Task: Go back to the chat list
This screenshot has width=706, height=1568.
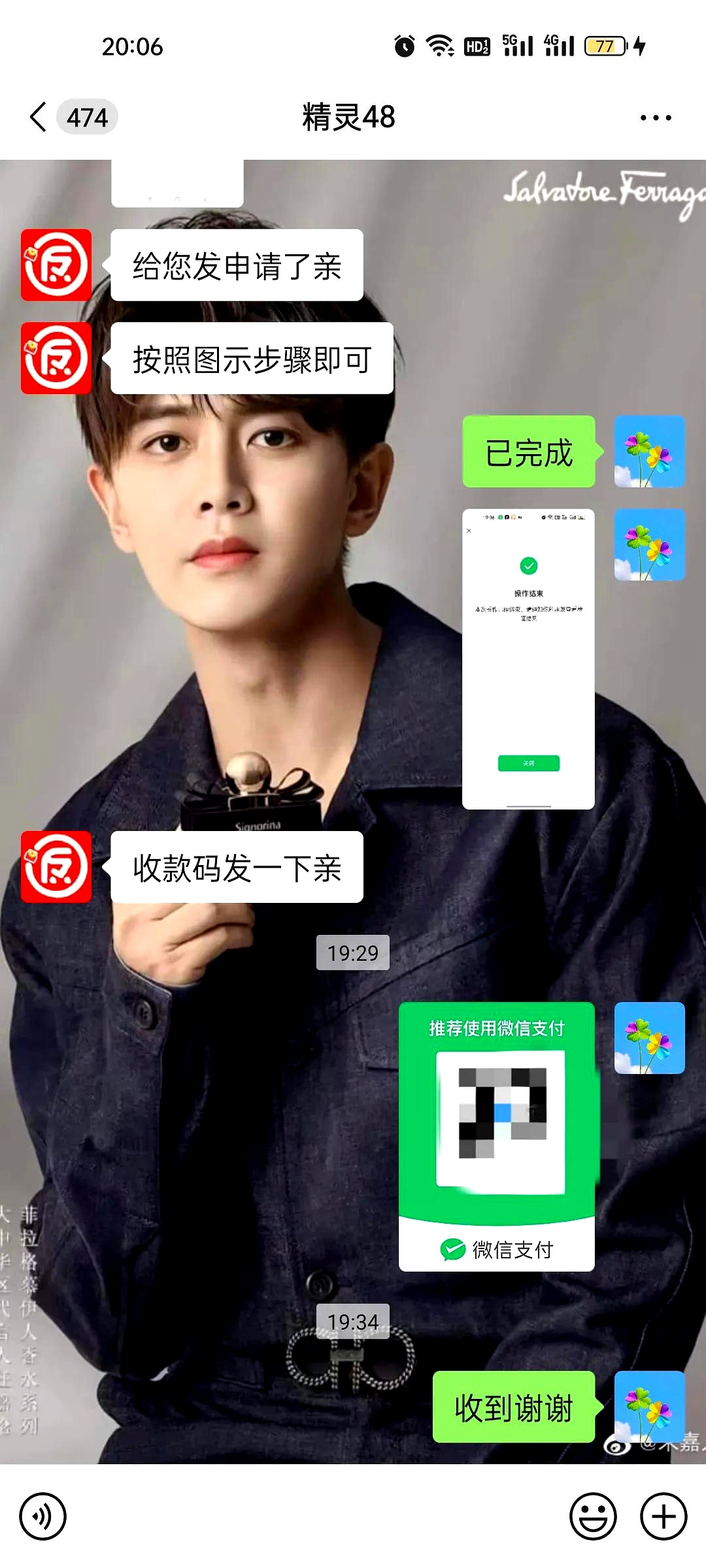Action: pos(39,118)
